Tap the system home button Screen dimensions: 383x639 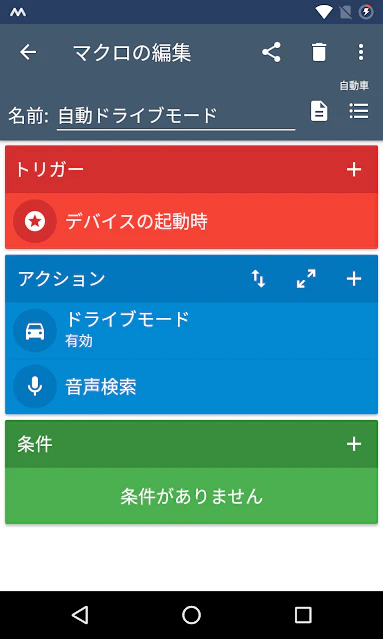point(192,615)
